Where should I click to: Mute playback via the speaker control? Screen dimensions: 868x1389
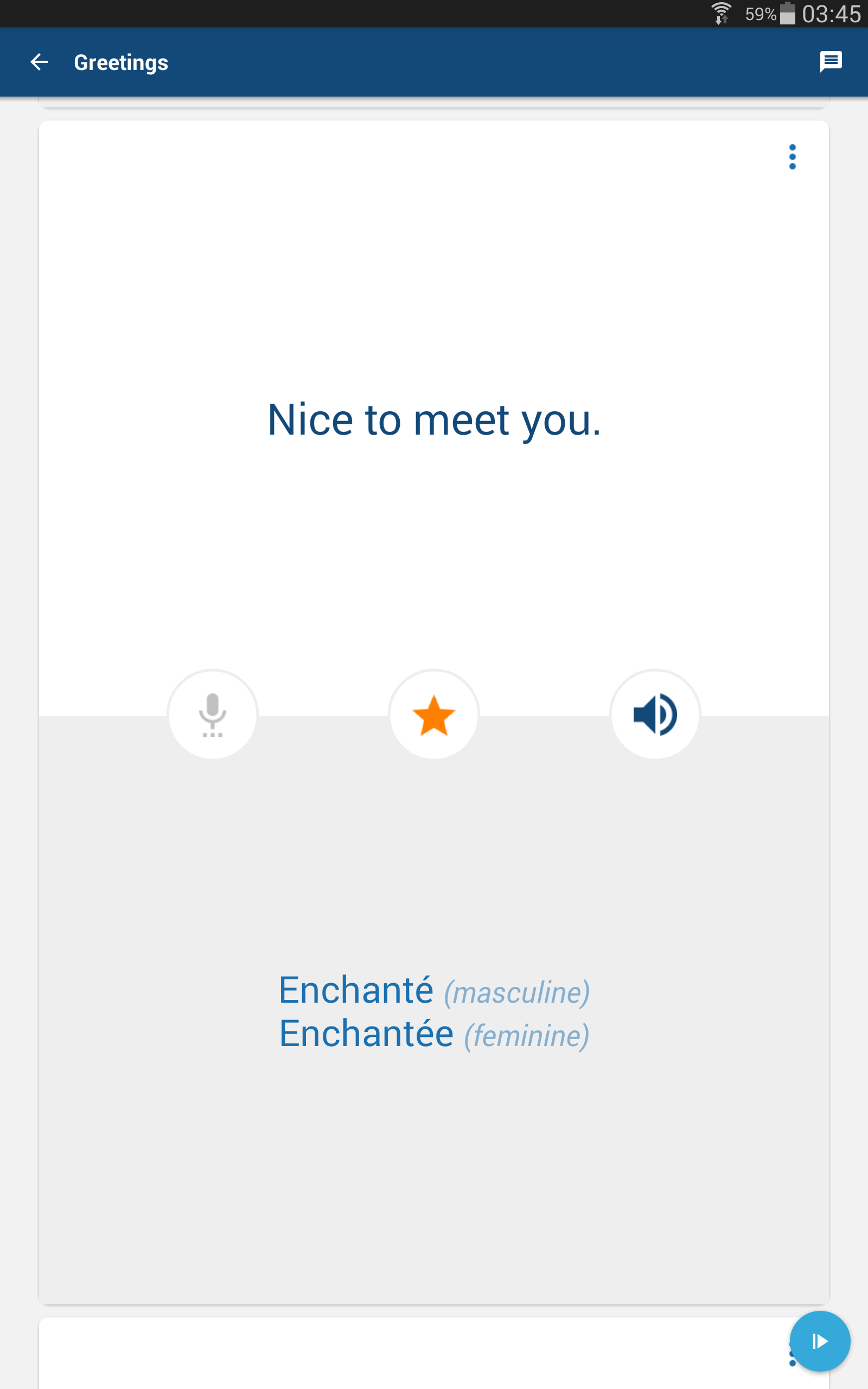coord(655,714)
